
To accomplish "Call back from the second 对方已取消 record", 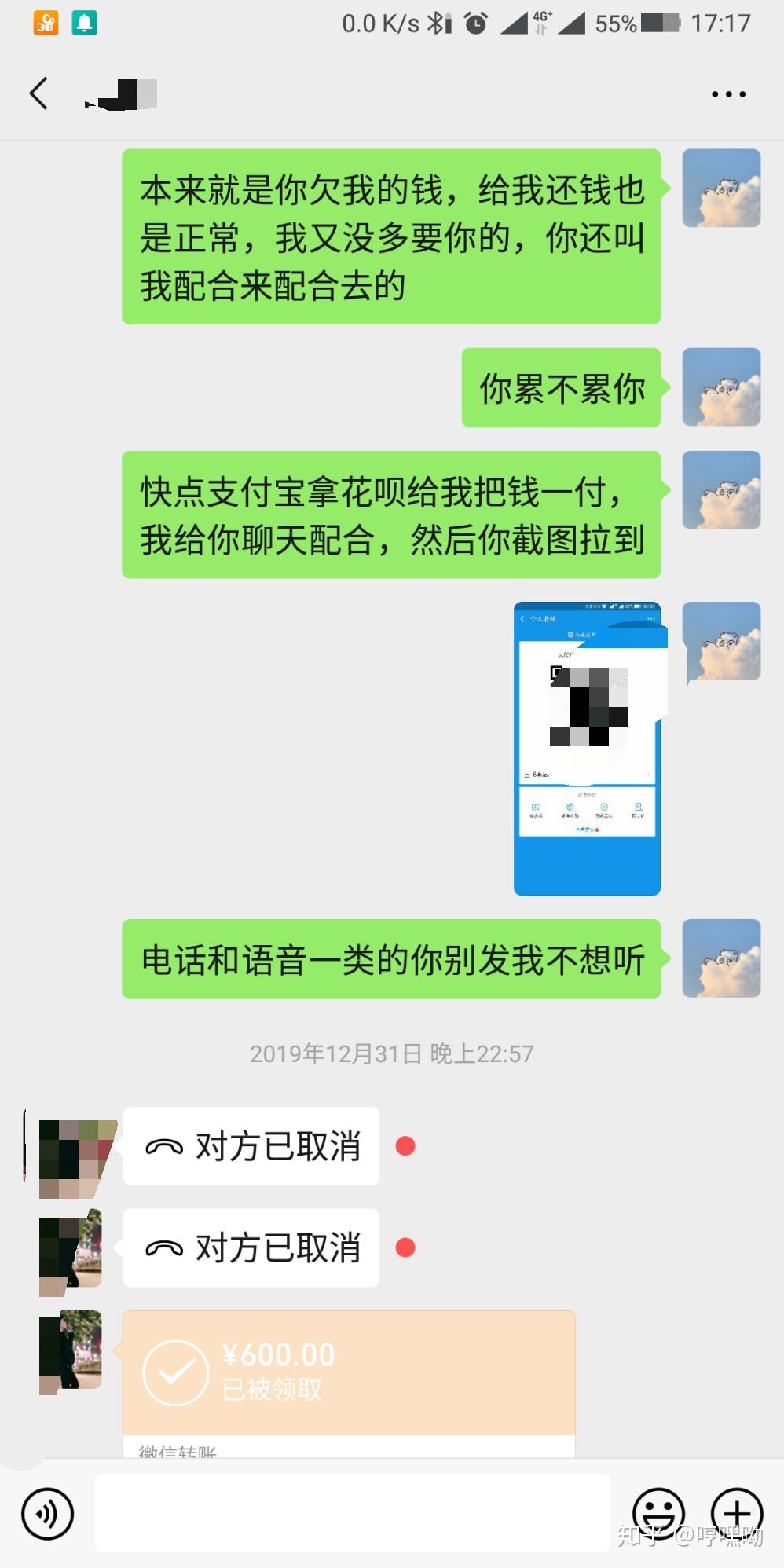I will tap(251, 1247).
